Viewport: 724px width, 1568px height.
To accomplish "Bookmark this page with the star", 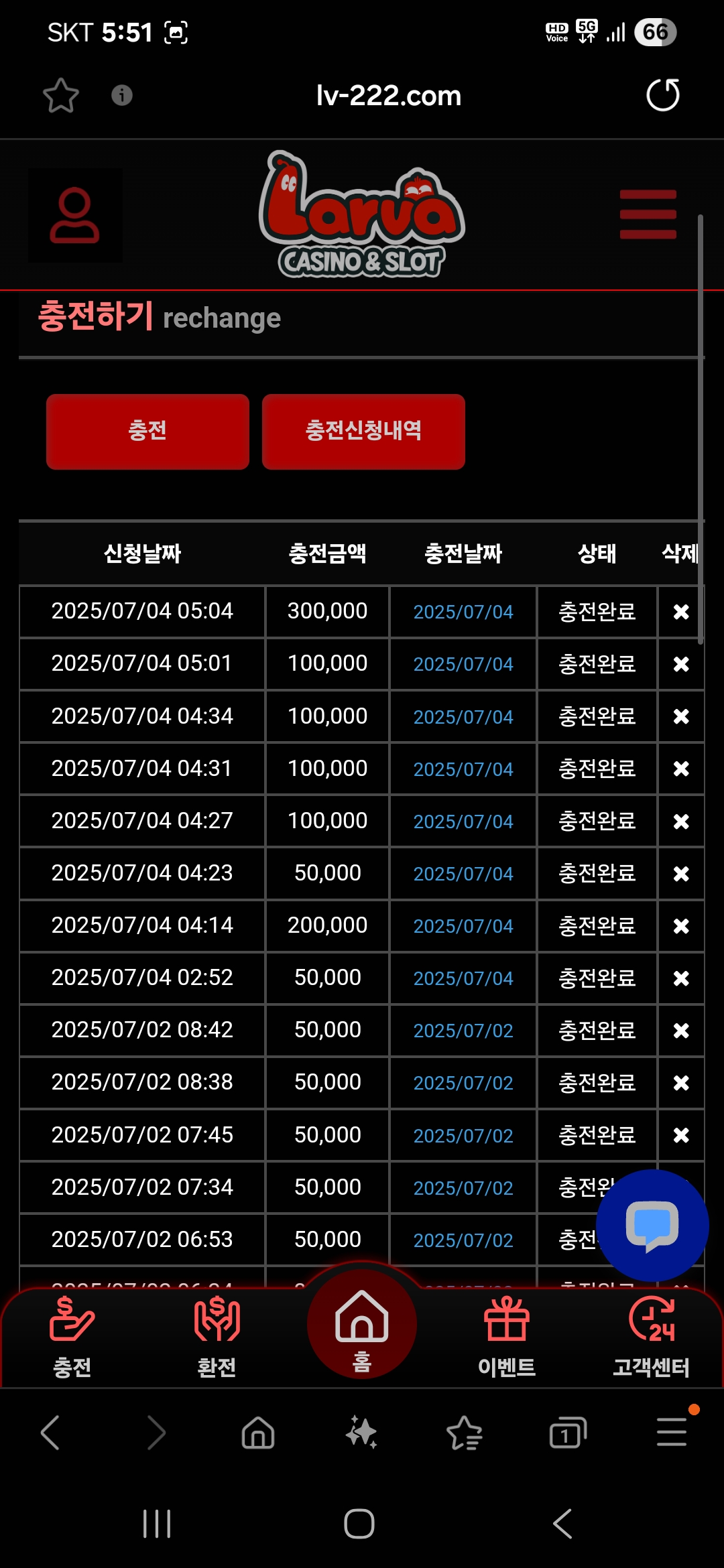I will [61, 95].
